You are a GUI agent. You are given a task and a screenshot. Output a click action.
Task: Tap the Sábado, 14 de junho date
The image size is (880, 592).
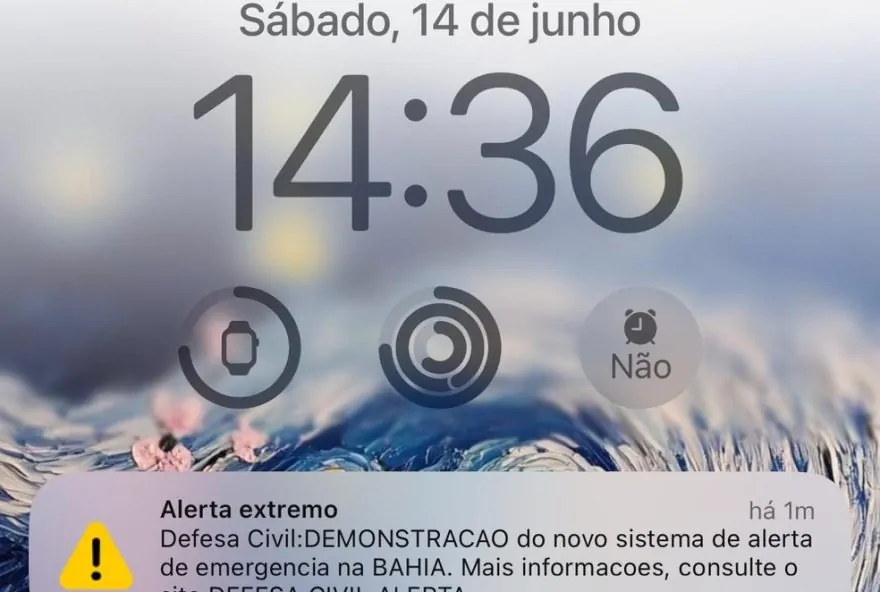[440, 22]
